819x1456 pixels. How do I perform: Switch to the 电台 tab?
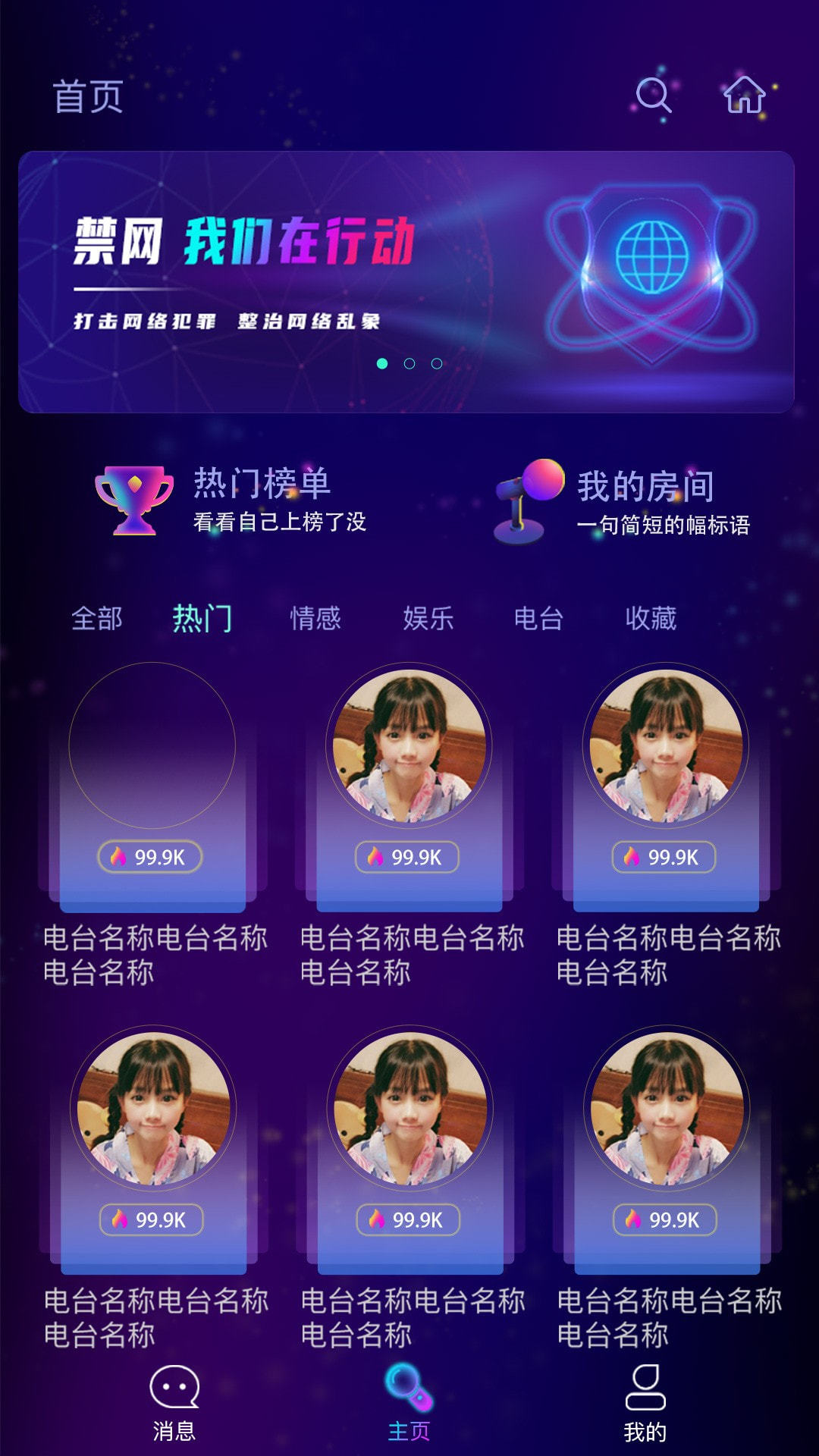538,619
